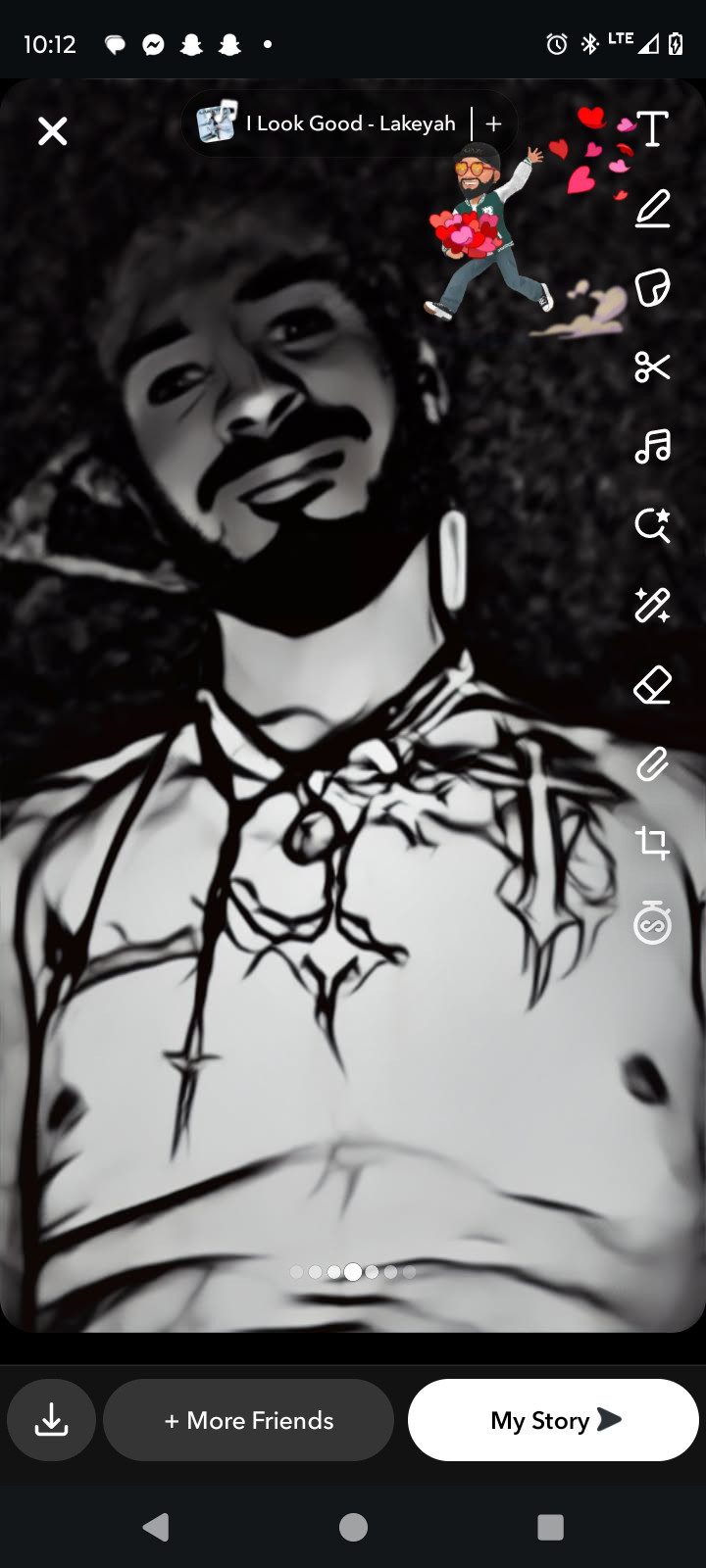Open the sticker picker
The image size is (706, 1568).
(652, 288)
